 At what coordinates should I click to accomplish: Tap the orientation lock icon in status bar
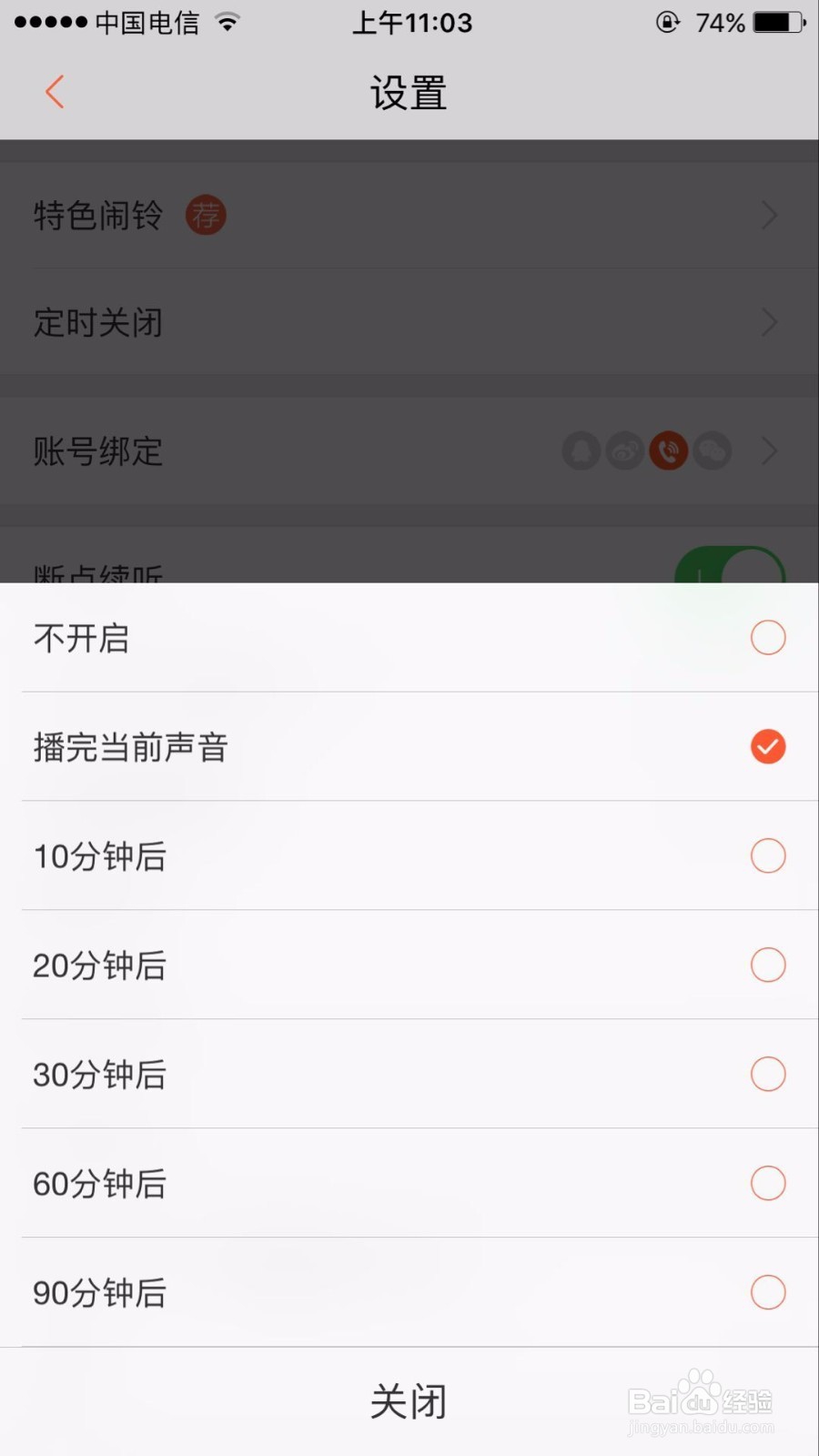click(x=667, y=23)
